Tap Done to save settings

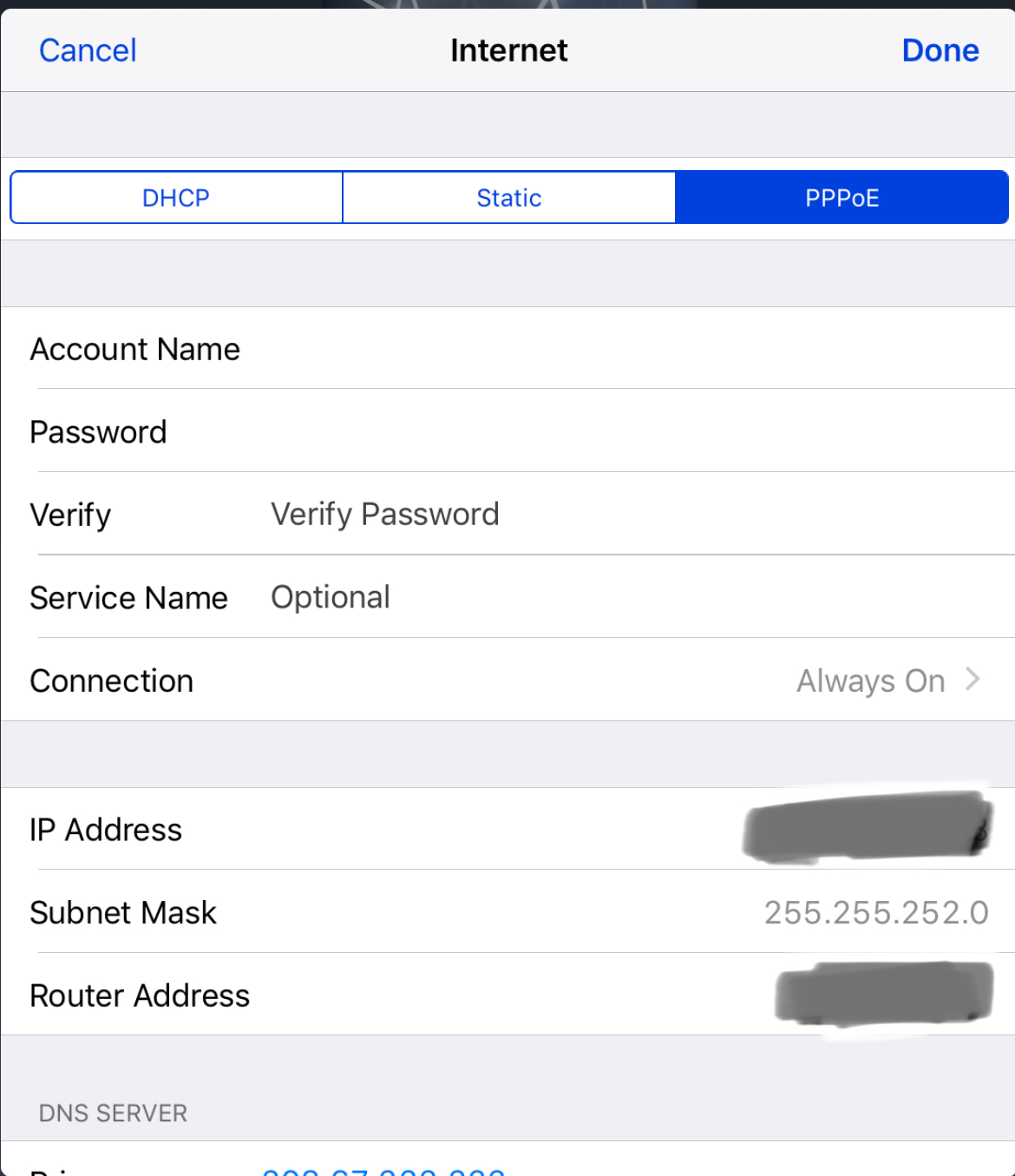click(940, 50)
